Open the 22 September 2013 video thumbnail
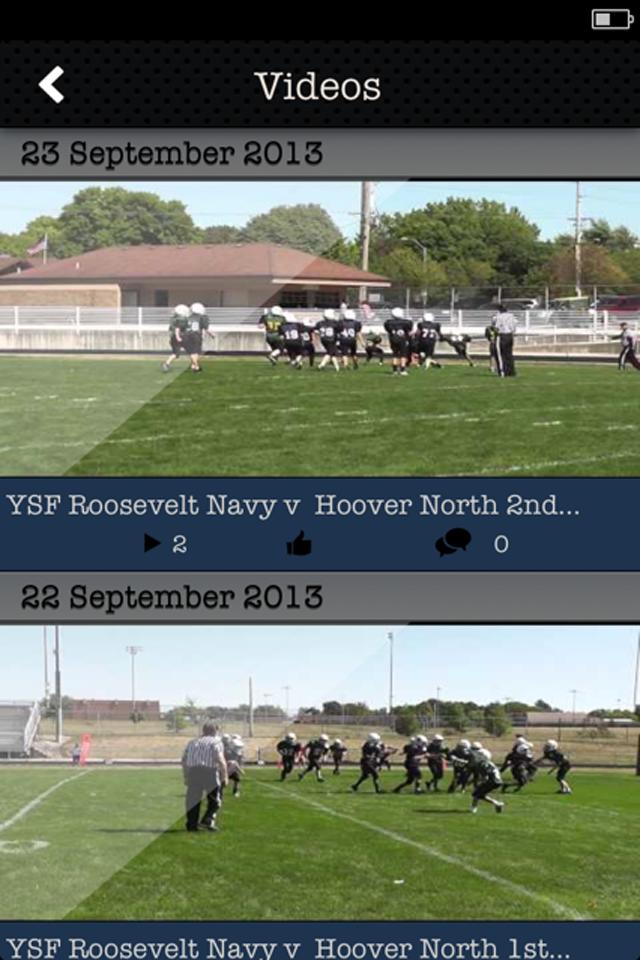This screenshot has height=960, width=640. coord(320,772)
